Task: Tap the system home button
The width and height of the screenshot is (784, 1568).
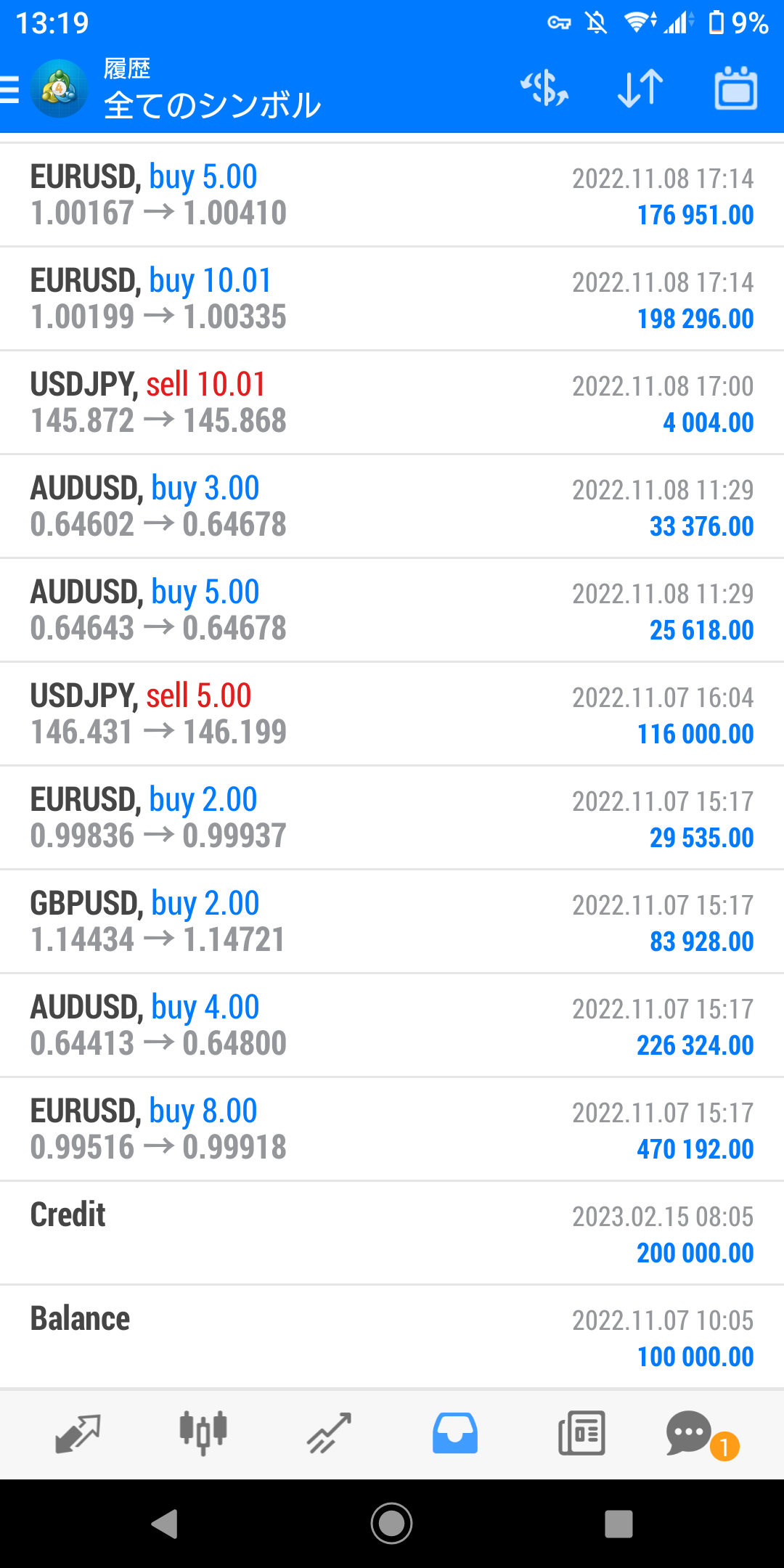Action: [x=392, y=1524]
